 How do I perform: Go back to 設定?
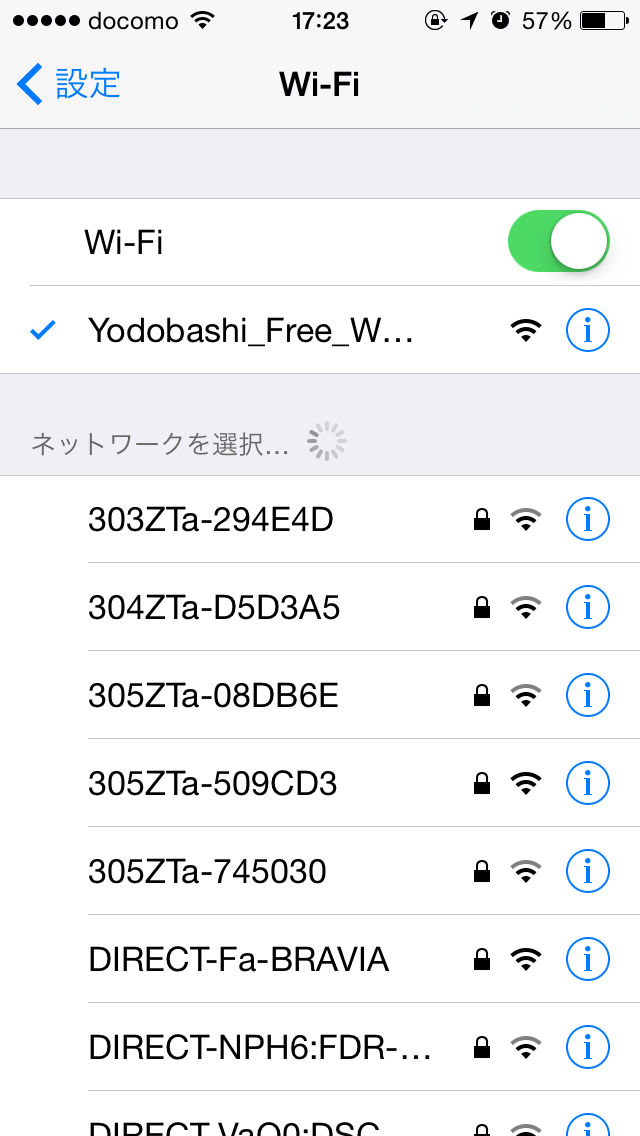click(68, 84)
